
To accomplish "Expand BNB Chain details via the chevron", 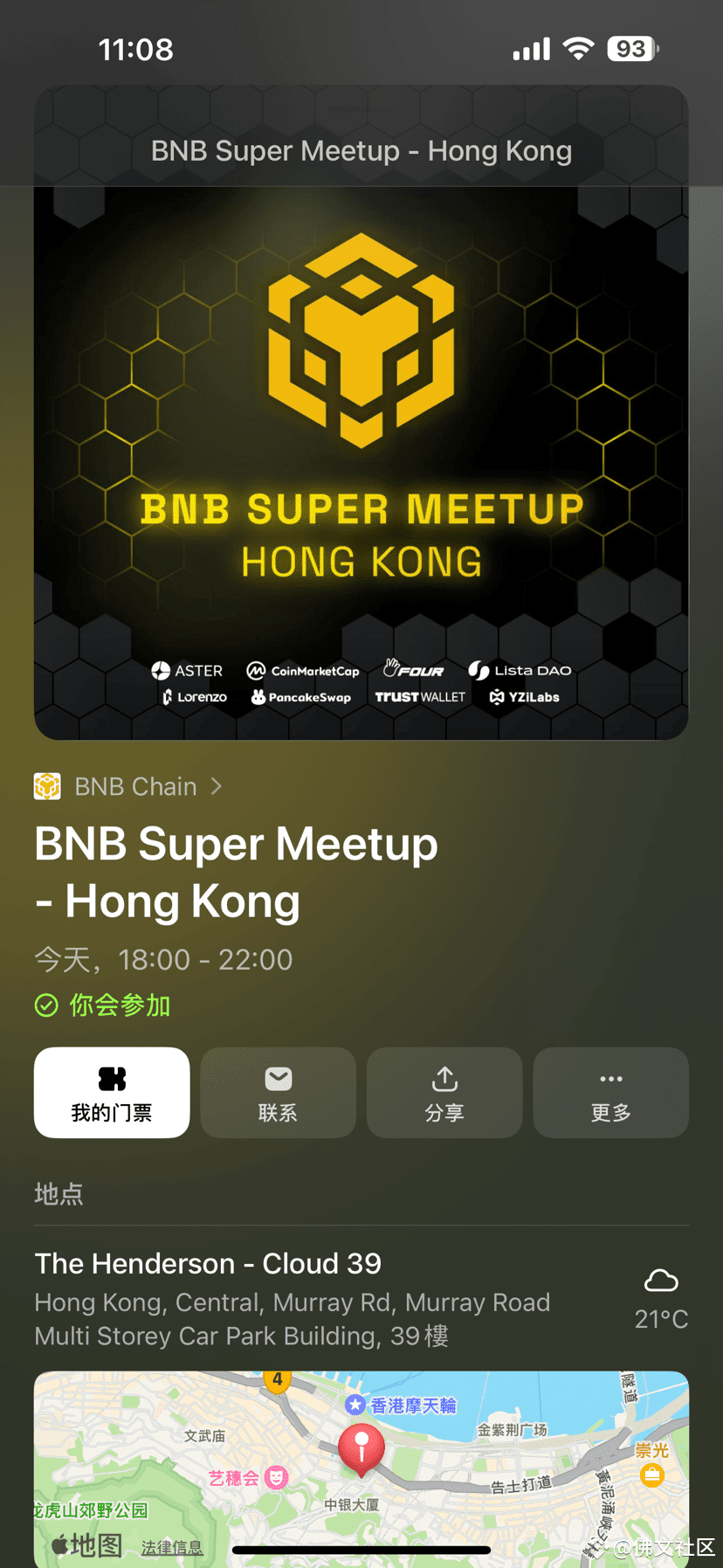I will [x=215, y=785].
